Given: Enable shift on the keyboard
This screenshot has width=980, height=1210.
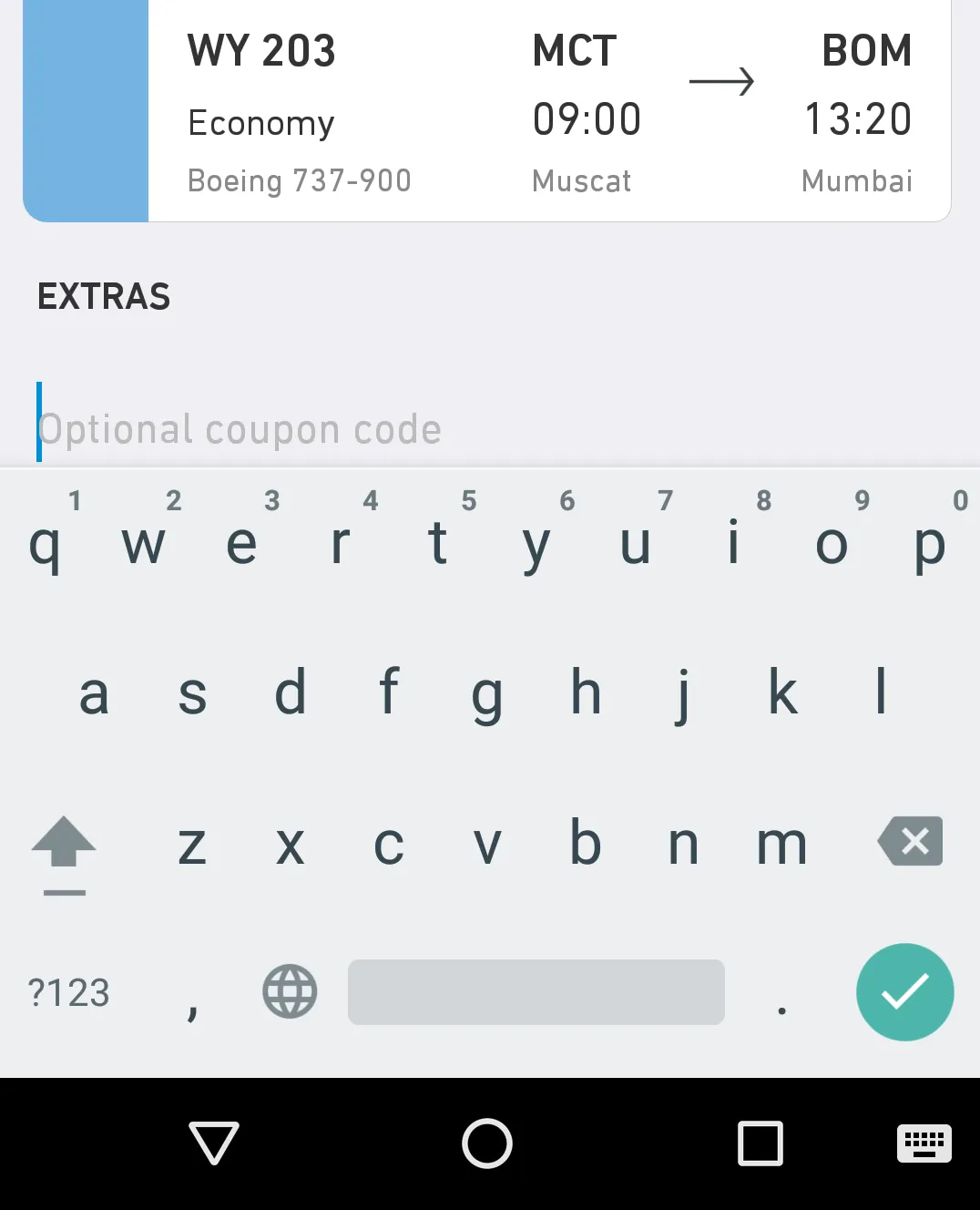Looking at the screenshot, I should pyautogui.click(x=64, y=845).
